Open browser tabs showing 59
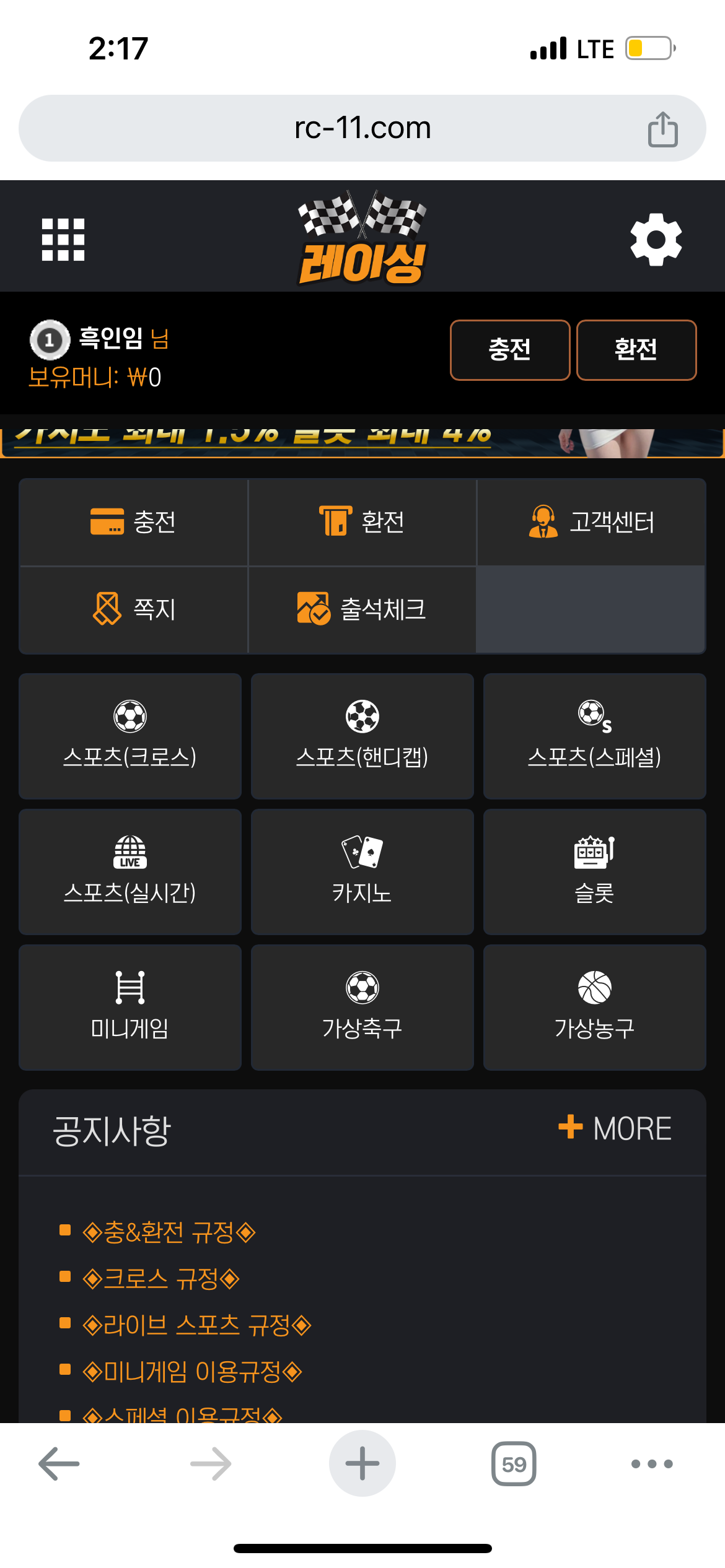Screen dimensions: 725x1568 pos(514,1464)
